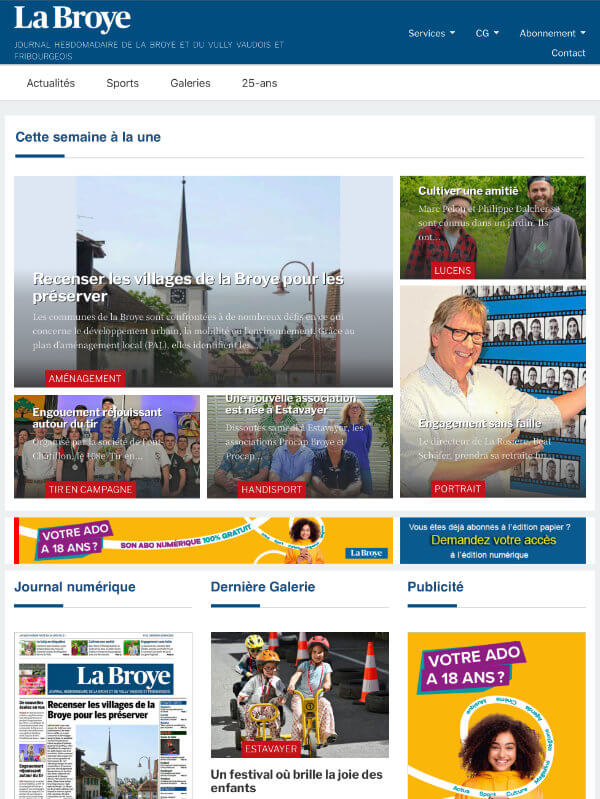This screenshot has width=600, height=799.
Task: Go to La Broye homepage logo
Action: tap(72, 19)
